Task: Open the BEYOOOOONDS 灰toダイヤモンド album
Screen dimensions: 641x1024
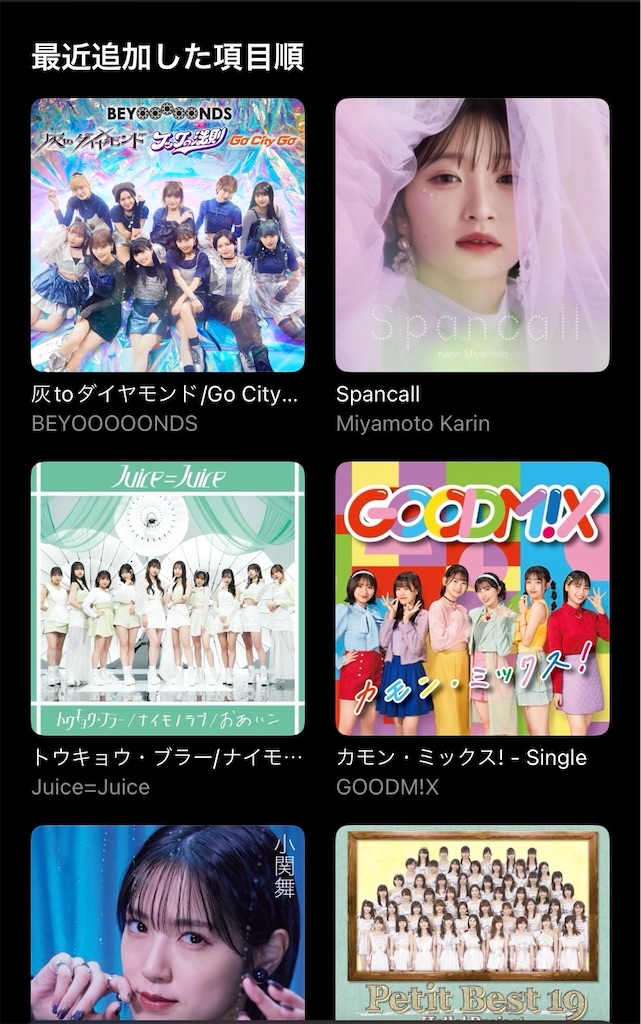Action: coord(168,236)
